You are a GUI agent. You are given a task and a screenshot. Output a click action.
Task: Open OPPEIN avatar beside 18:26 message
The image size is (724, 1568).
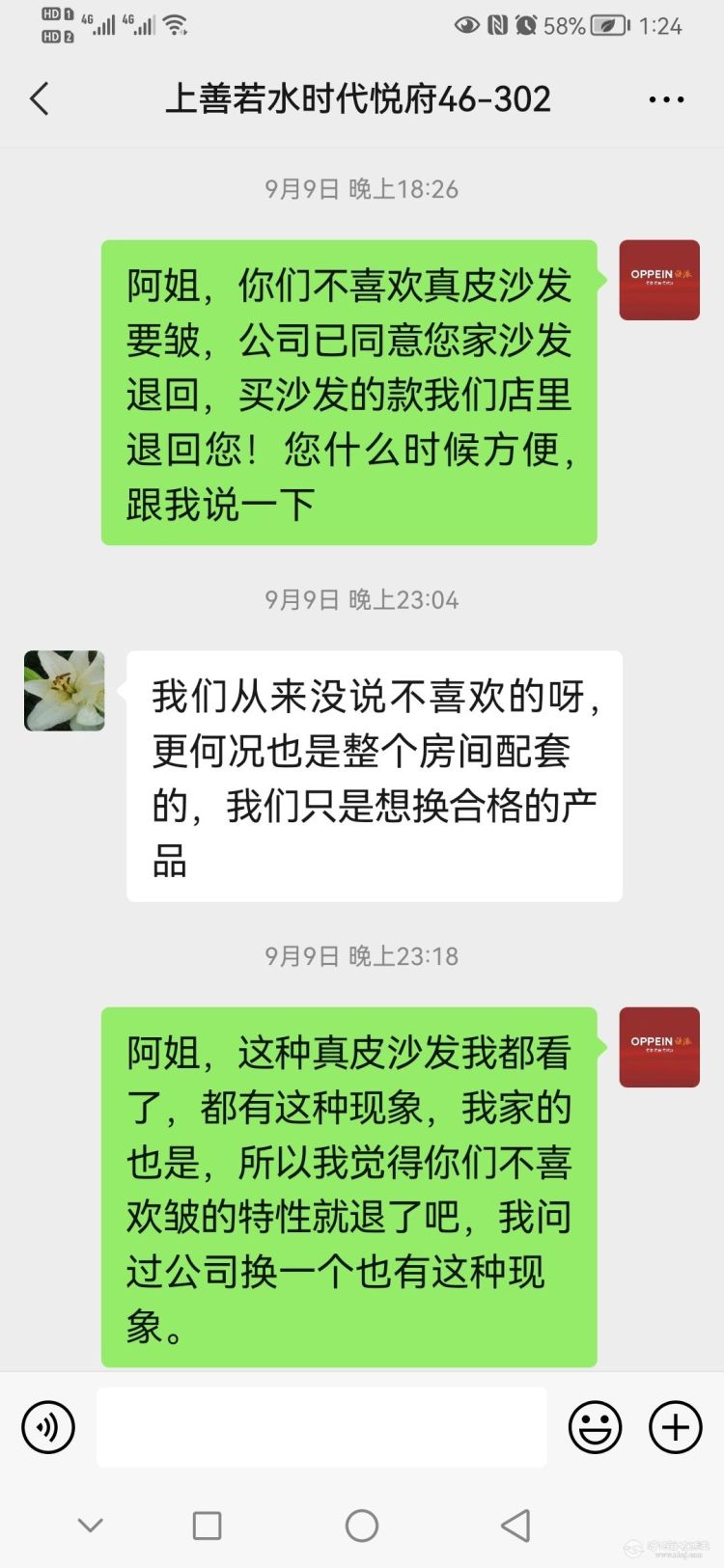(659, 280)
